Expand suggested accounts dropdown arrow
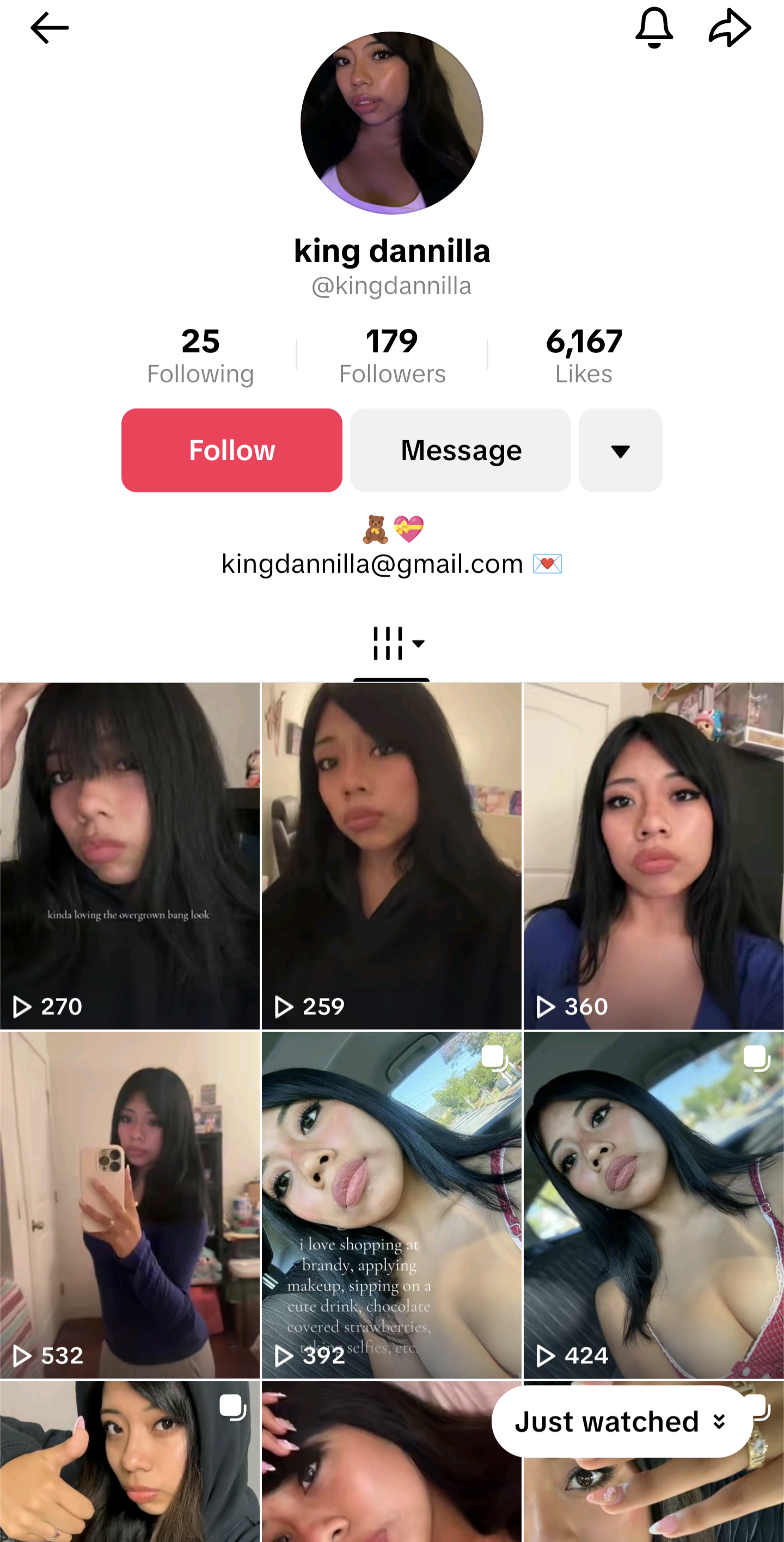The width and height of the screenshot is (784, 1542). pos(621,450)
